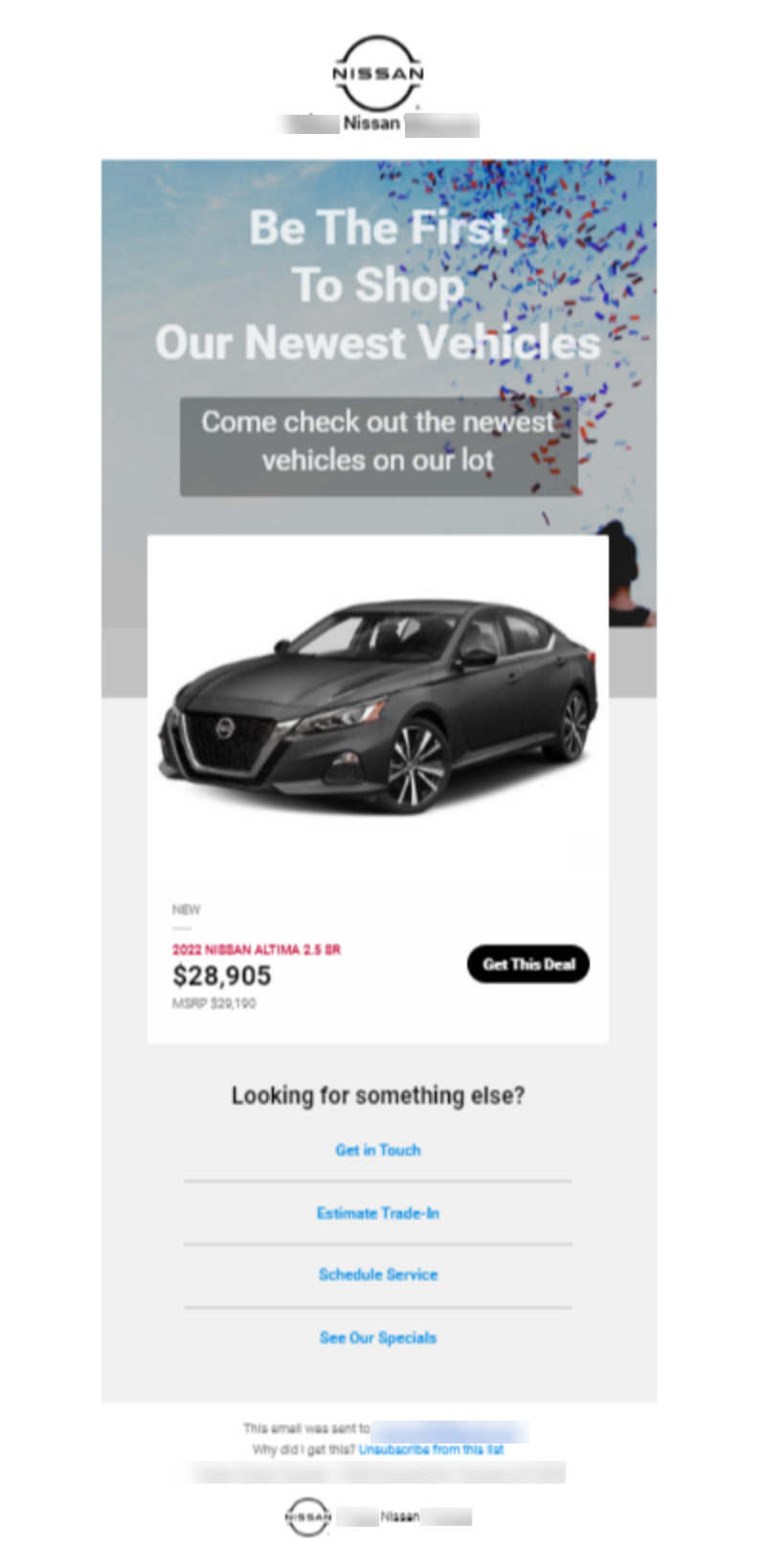
Task: View the See Our Specials link
Action: click(x=377, y=1337)
